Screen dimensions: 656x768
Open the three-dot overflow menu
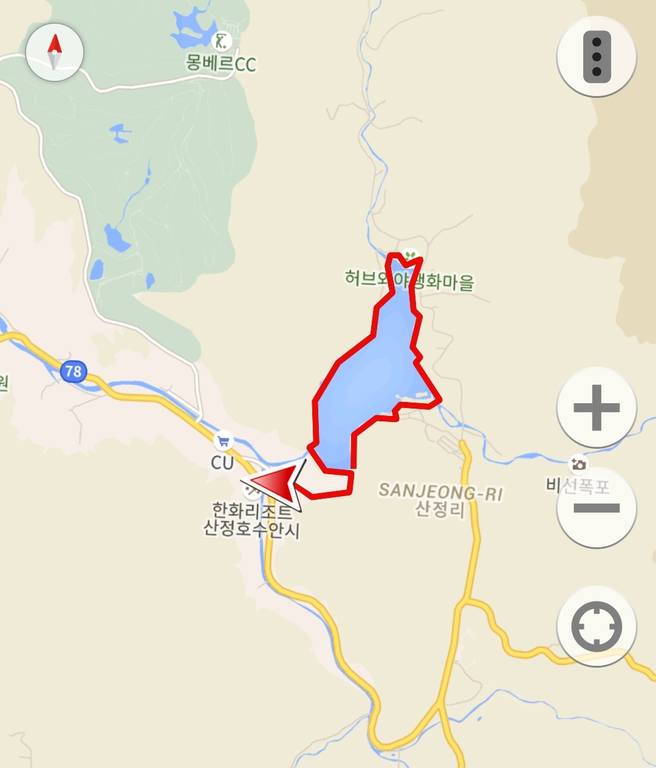pyautogui.click(x=596, y=56)
